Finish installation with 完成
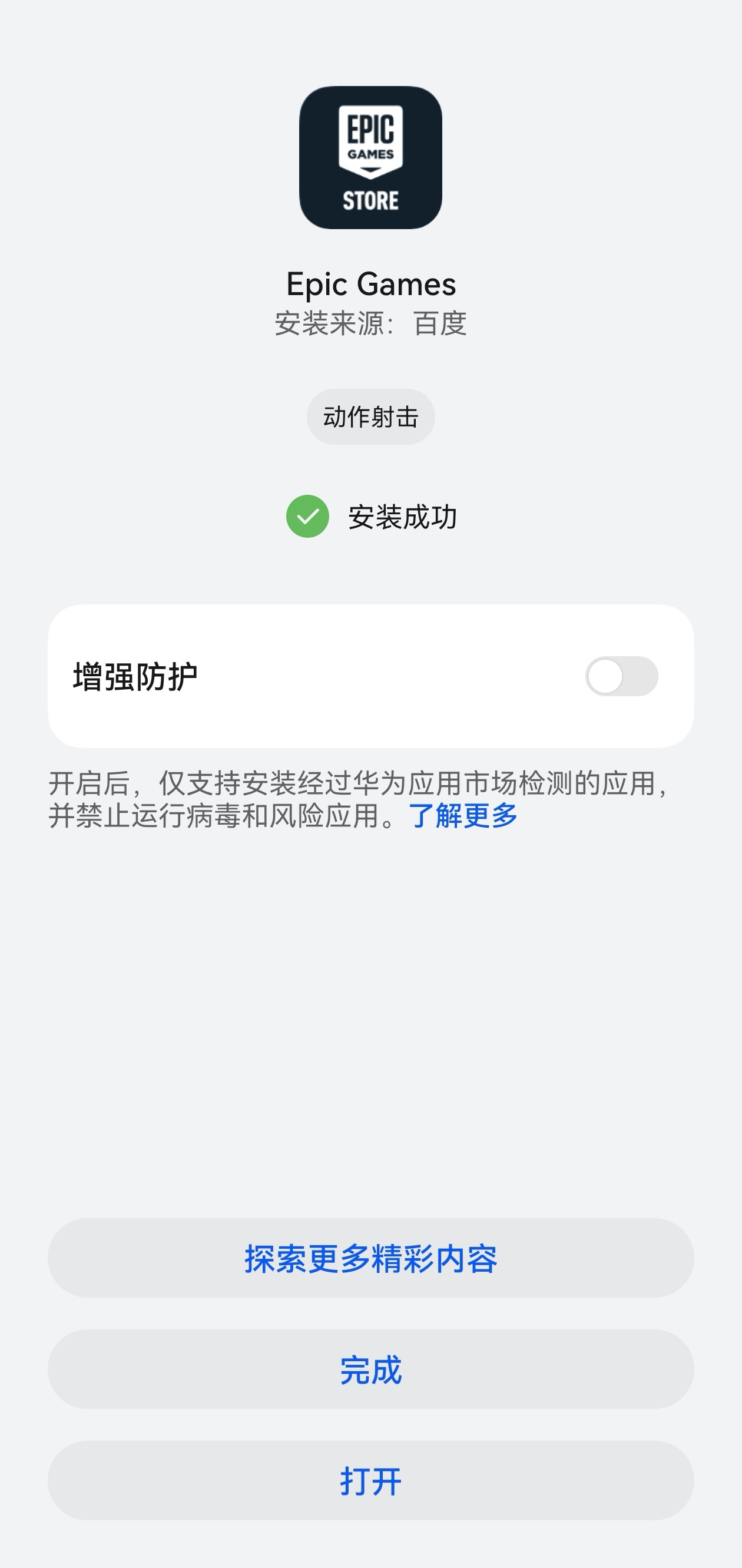Image resolution: width=742 pixels, height=1568 pixels. pyautogui.click(x=370, y=1369)
